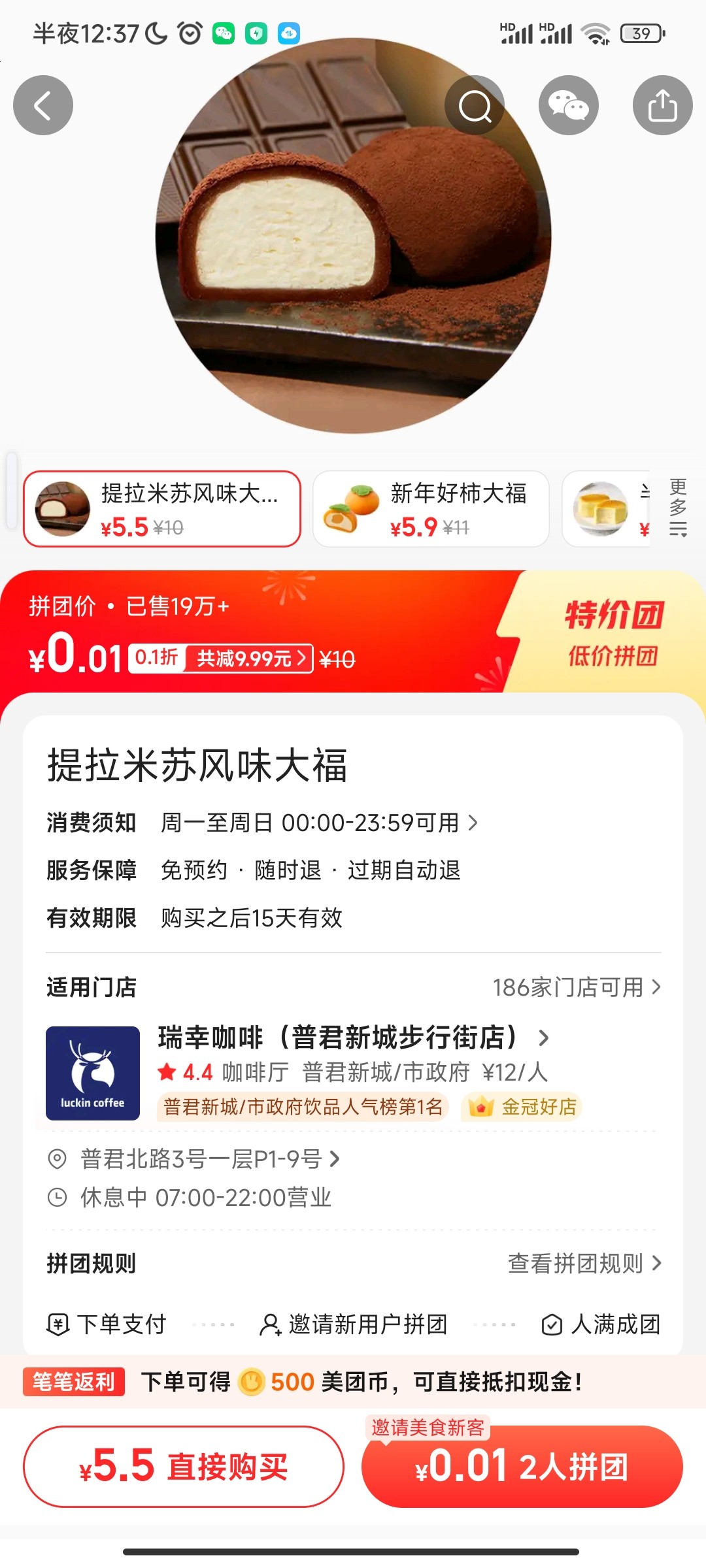The height and width of the screenshot is (1568, 706).
Task: Open the share icon
Action: coord(663,105)
